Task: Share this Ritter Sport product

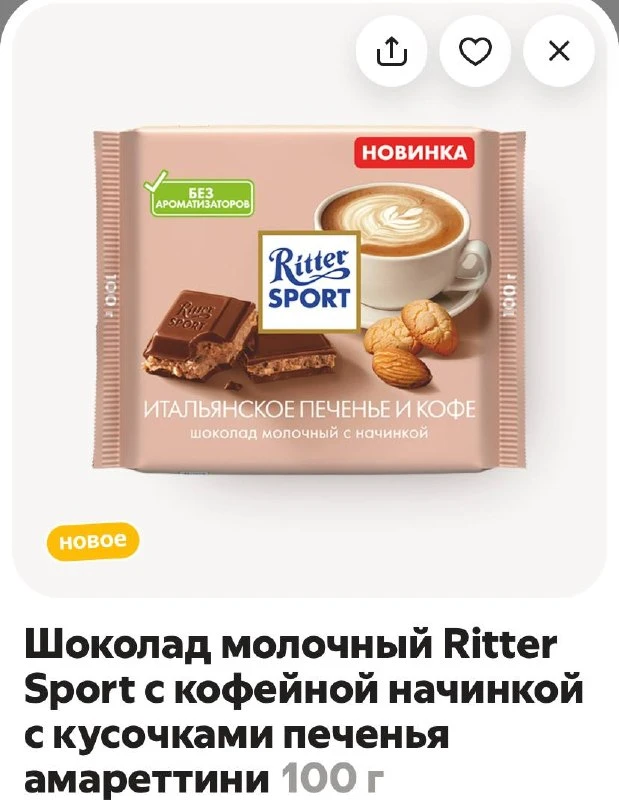Action: coord(391,51)
